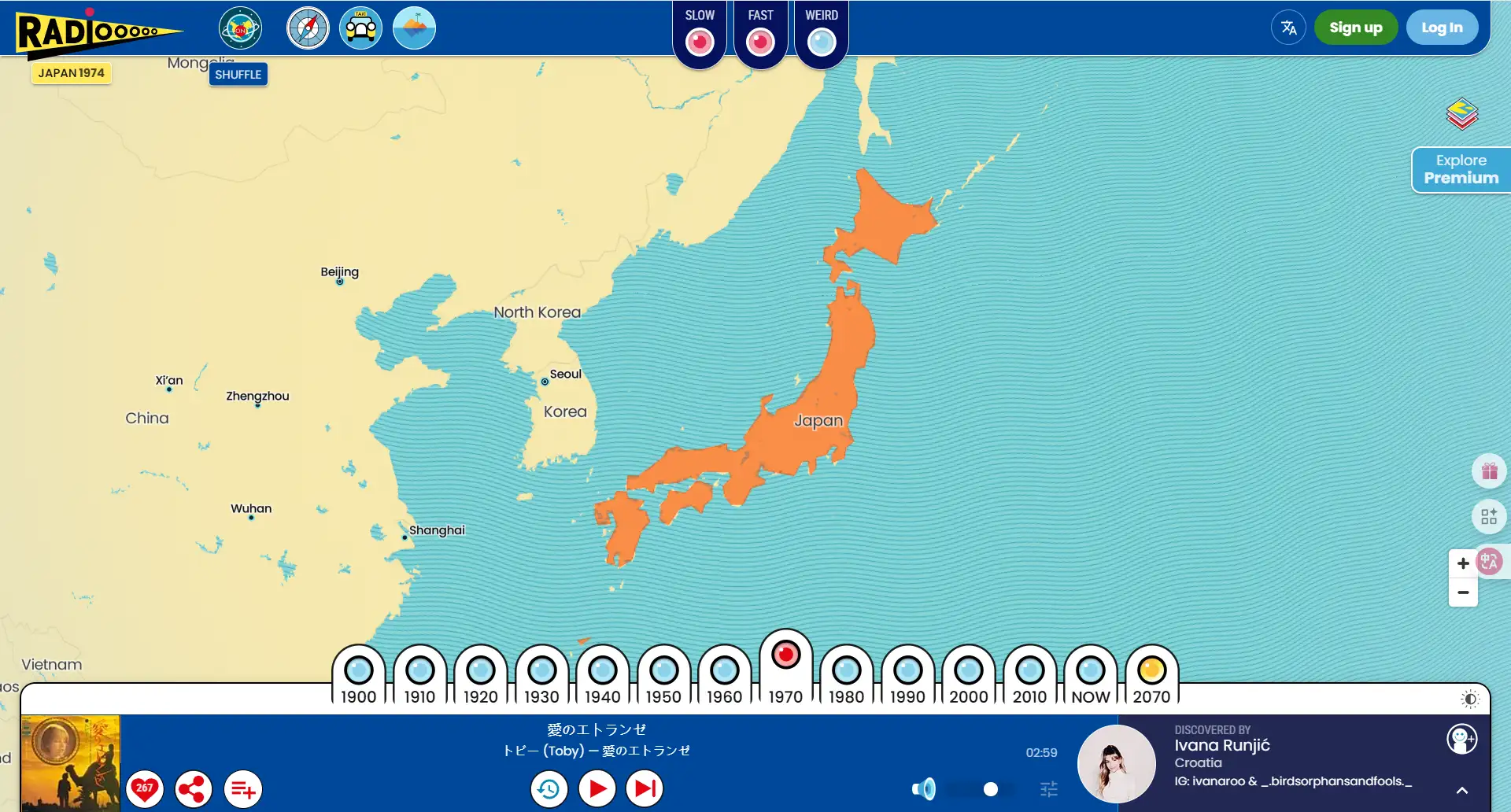Select the 1950 decade marker
Screen dimensions: 1511x812
[663, 674]
